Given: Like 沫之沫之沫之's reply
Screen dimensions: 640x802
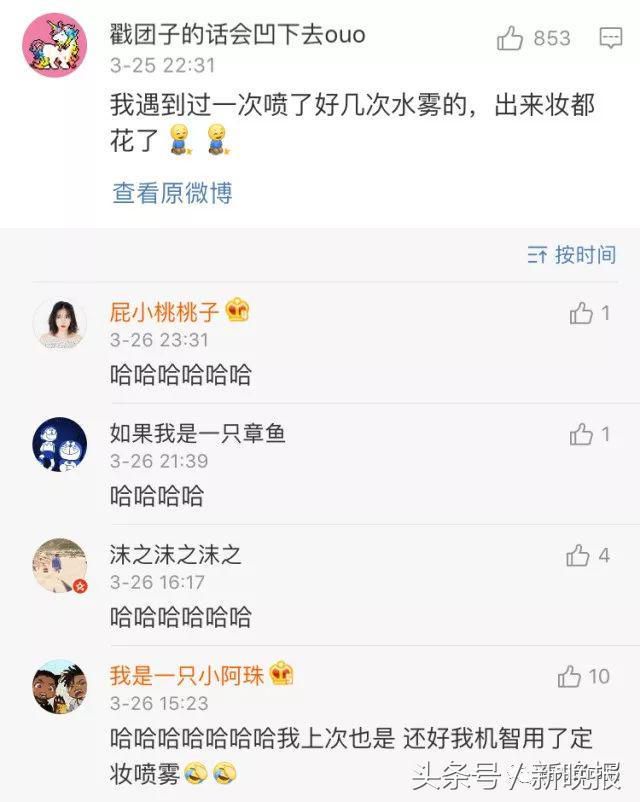Looking at the screenshot, I should click(x=578, y=555).
